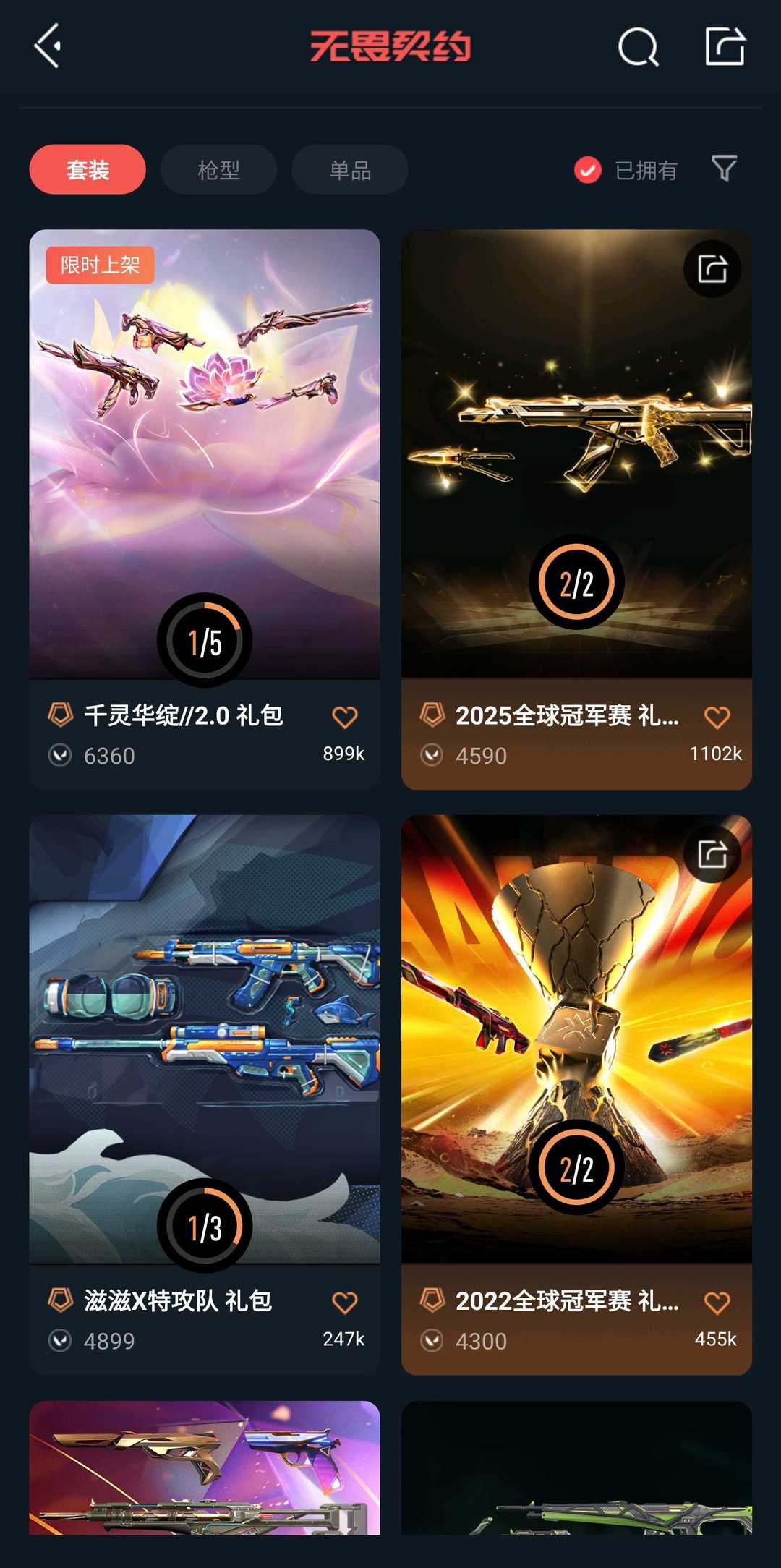Tap the back arrow at top left
This screenshot has width=781, height=1568.
pyautogui.click(x=47, y=46)
